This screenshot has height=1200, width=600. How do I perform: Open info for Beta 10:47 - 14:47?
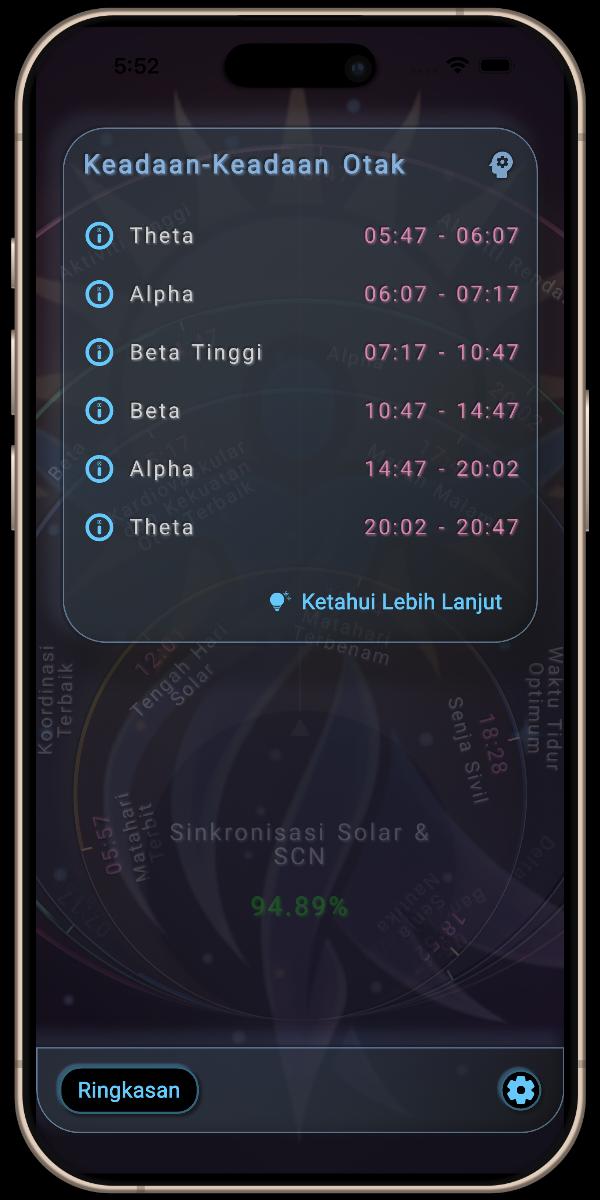point(99,410)
